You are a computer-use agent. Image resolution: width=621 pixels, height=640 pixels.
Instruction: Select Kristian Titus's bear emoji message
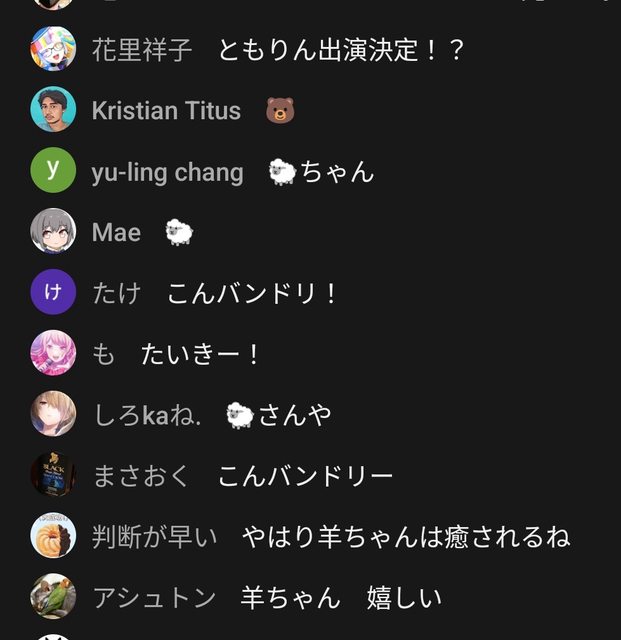(280, 111)
